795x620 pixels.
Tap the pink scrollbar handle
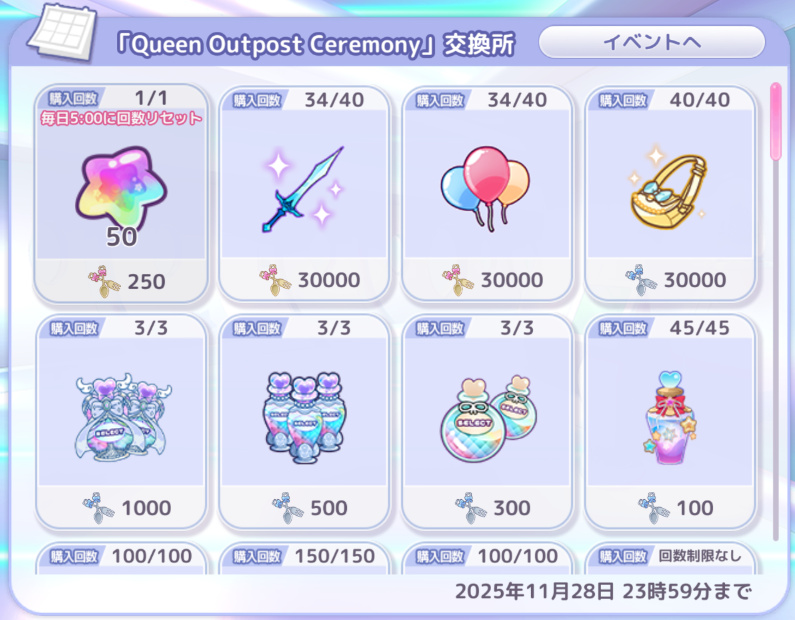776,122
